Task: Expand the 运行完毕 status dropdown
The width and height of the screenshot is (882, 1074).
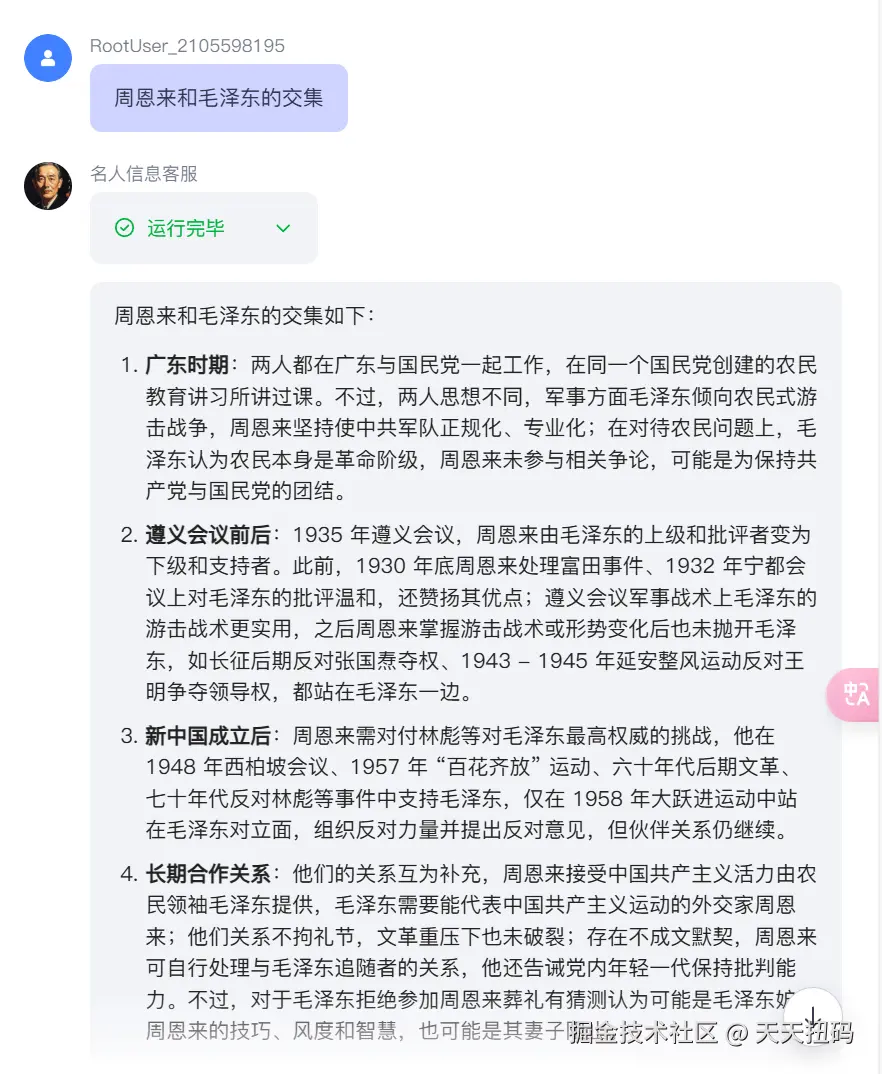Action: point(283,228)
